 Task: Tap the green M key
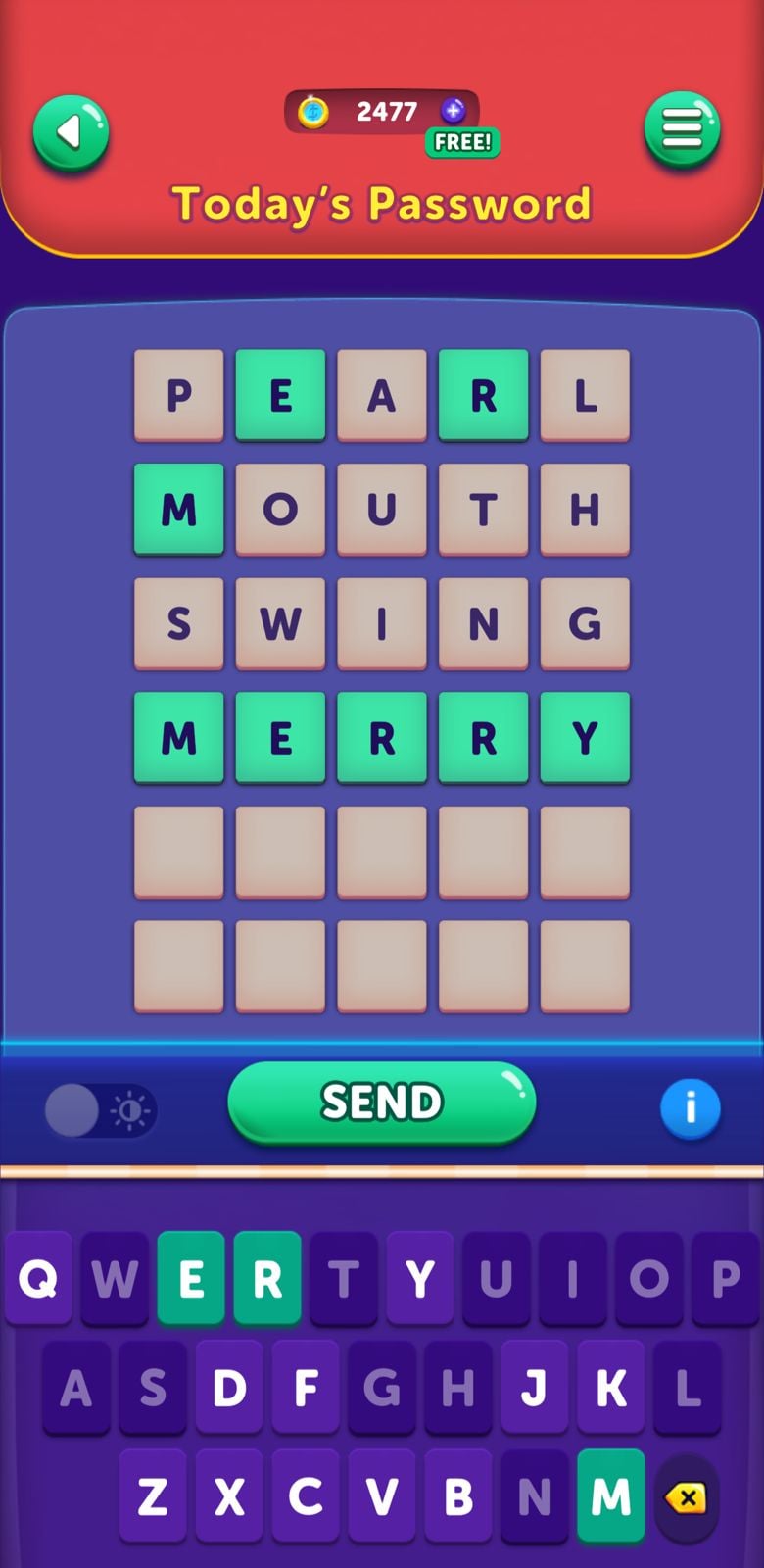coord(611,1496)
